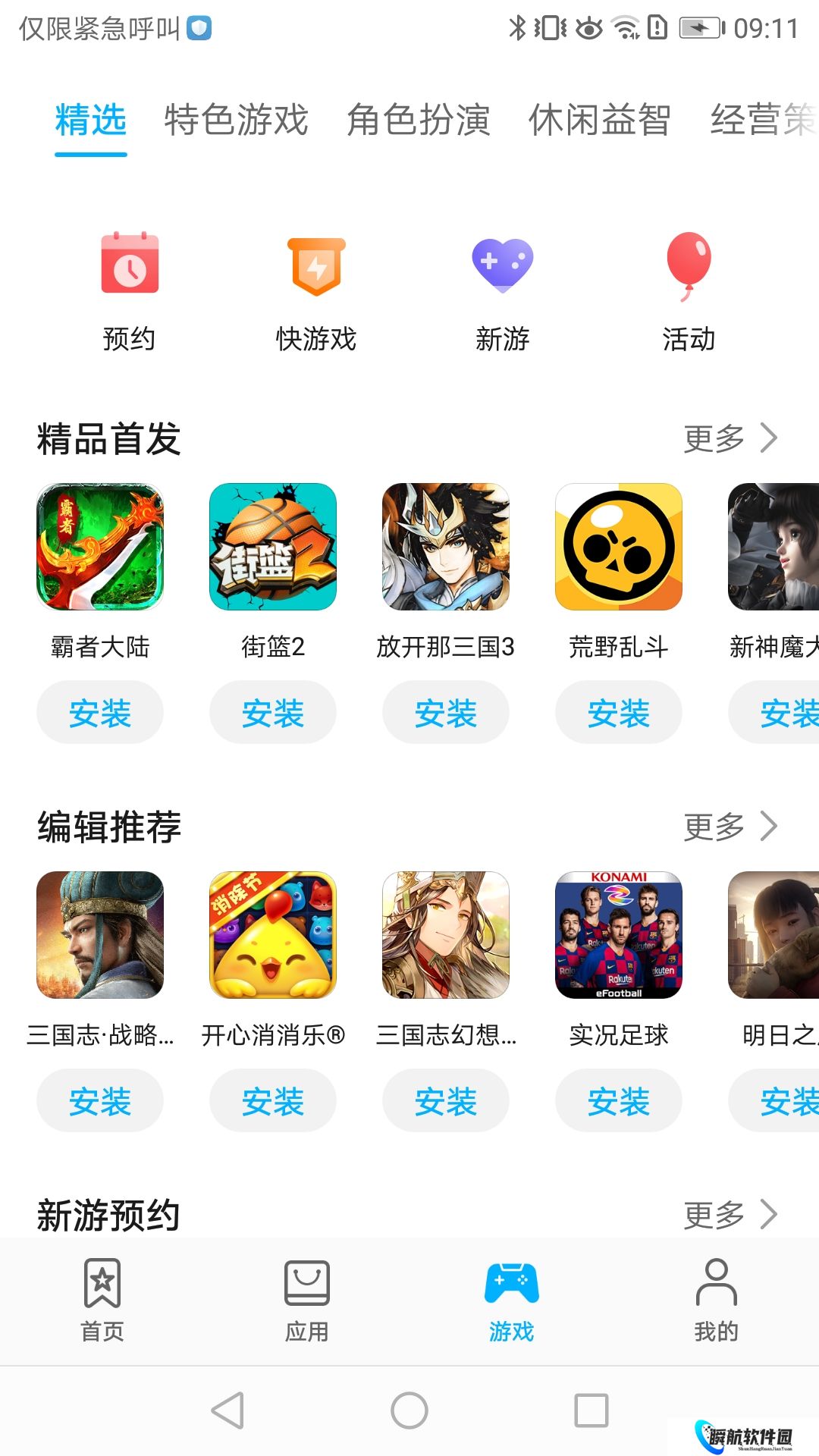The image size is (819, 1456).
Task: Open the 实况足球 game icon
Action: coord(619,935)
